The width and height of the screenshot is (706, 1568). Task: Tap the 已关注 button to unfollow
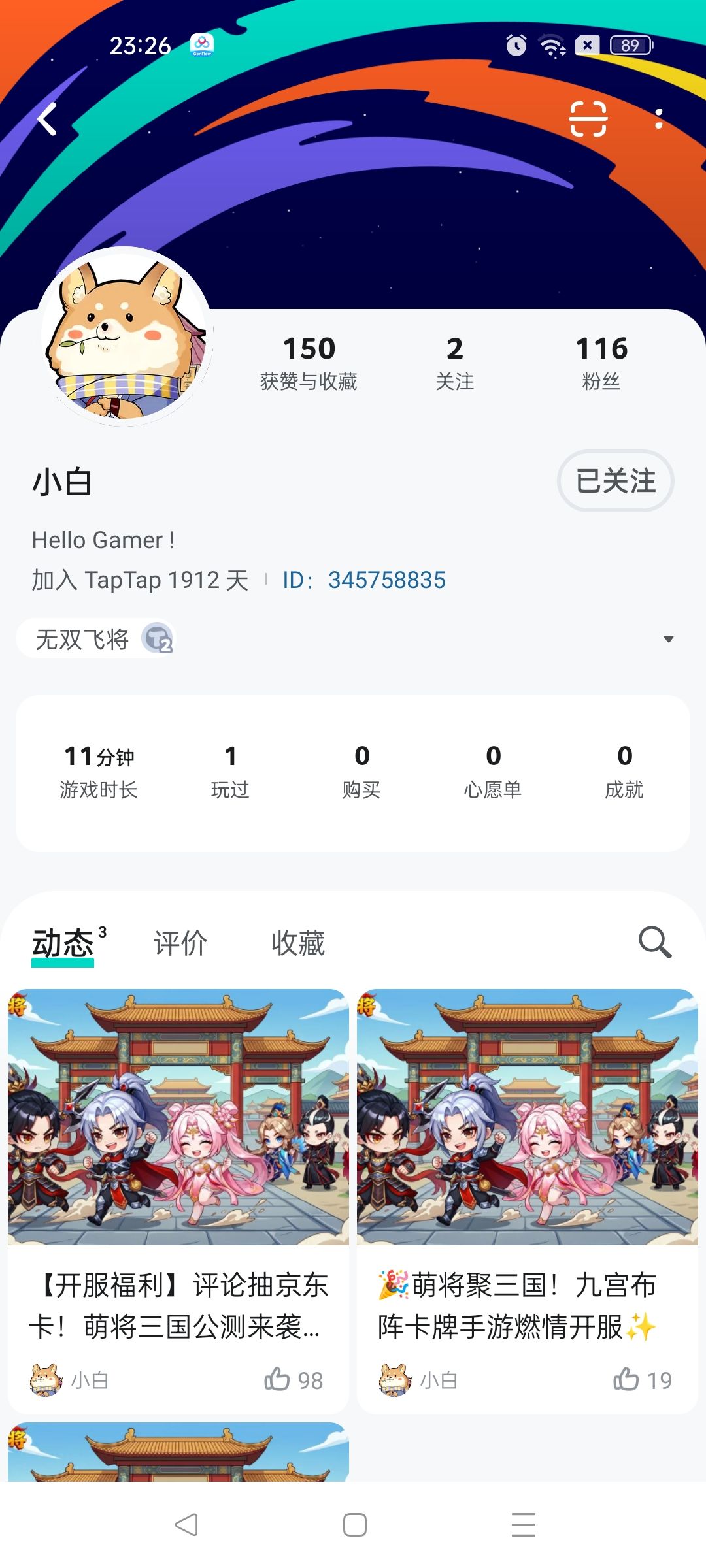point(615,481)
